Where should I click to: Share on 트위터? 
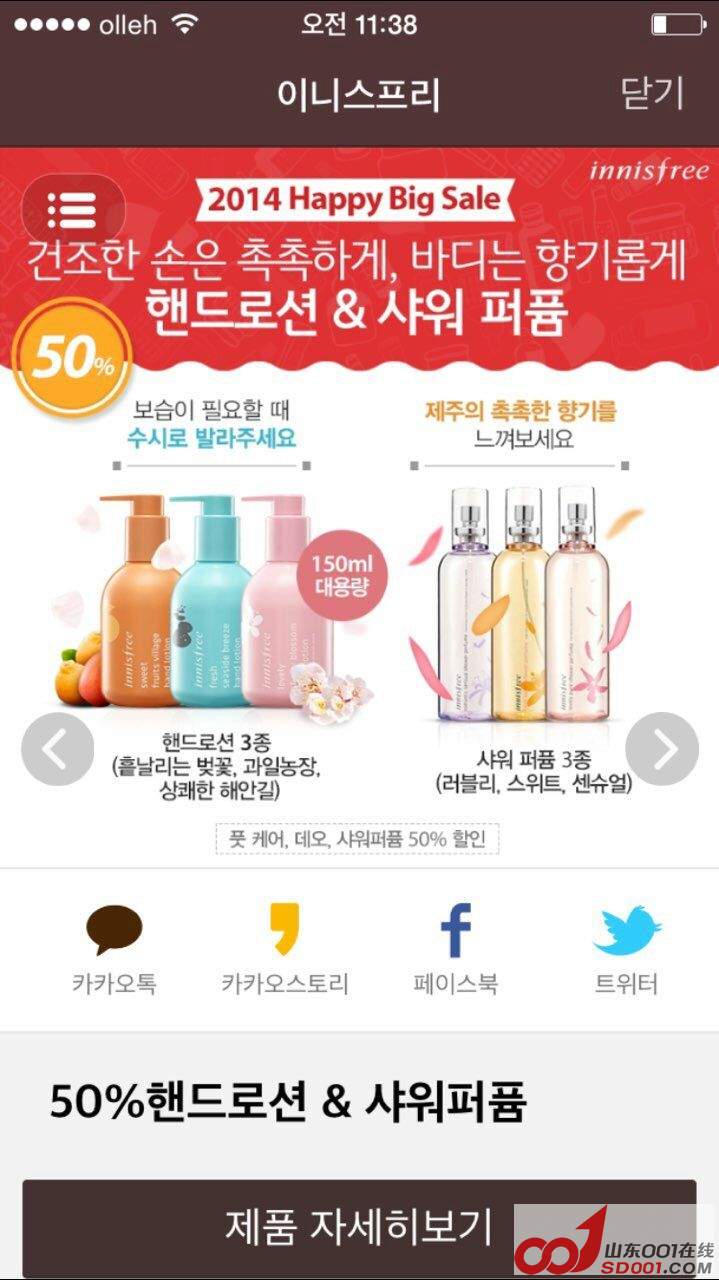(627, 947)
